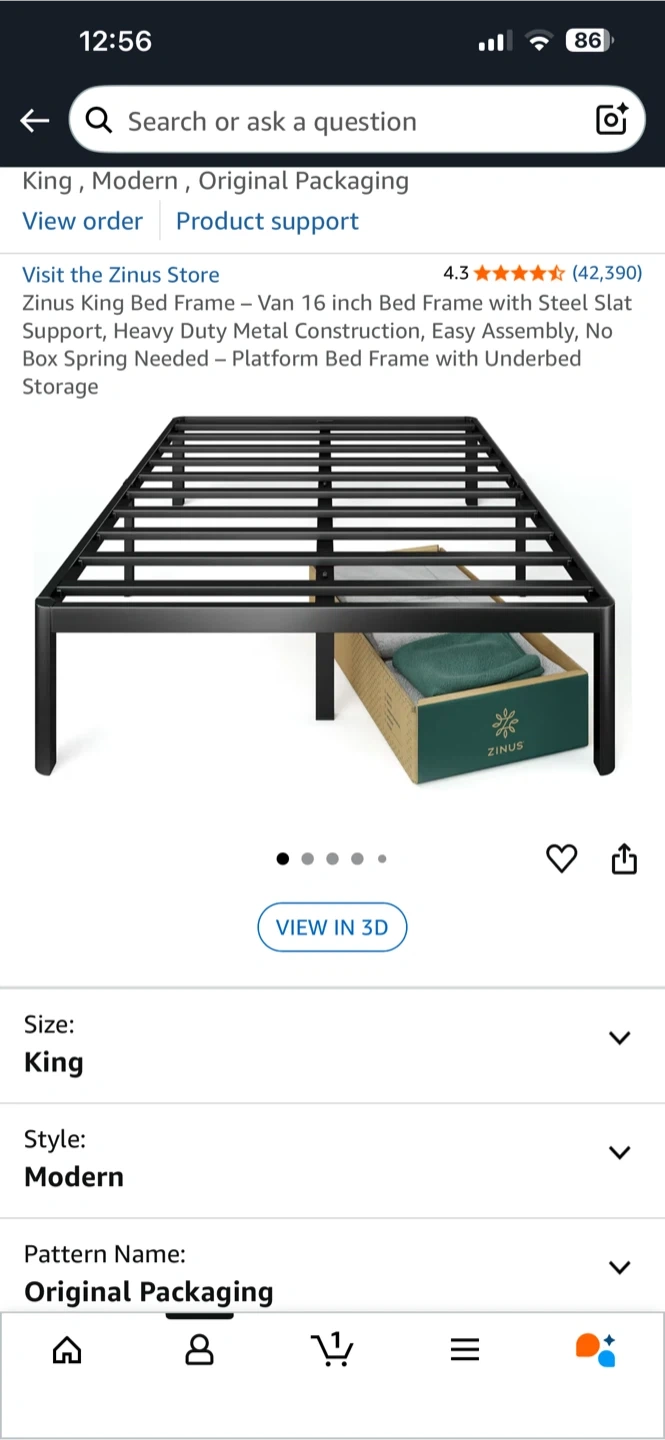Add this bed frame to wish list
Image resolution: width=665 pixels, height=1440 pixels.
pos(561,859)
